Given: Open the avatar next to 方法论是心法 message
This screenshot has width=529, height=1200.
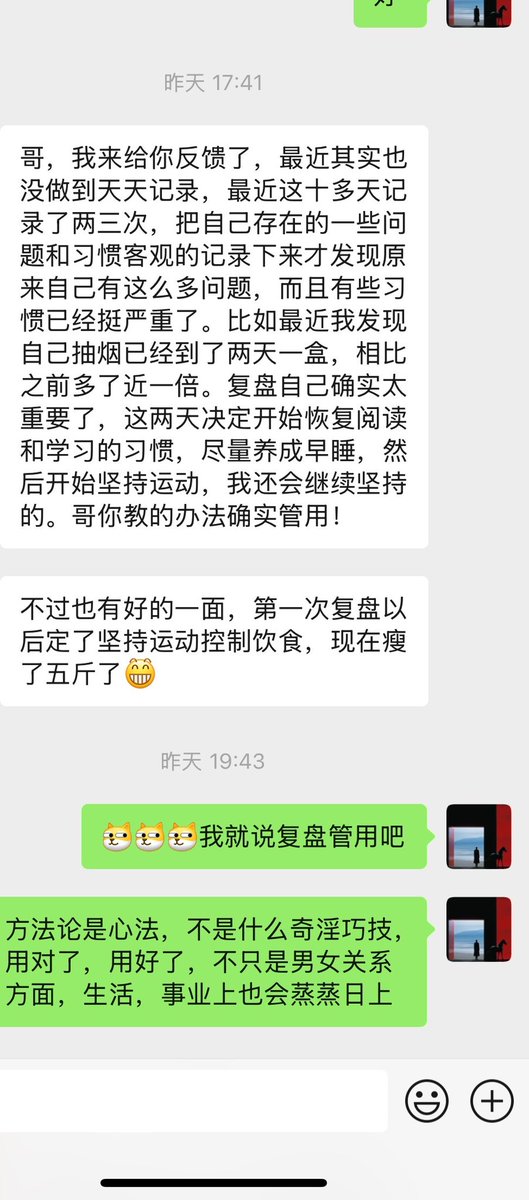Looking at the screenshot, I should click(479, 929).
